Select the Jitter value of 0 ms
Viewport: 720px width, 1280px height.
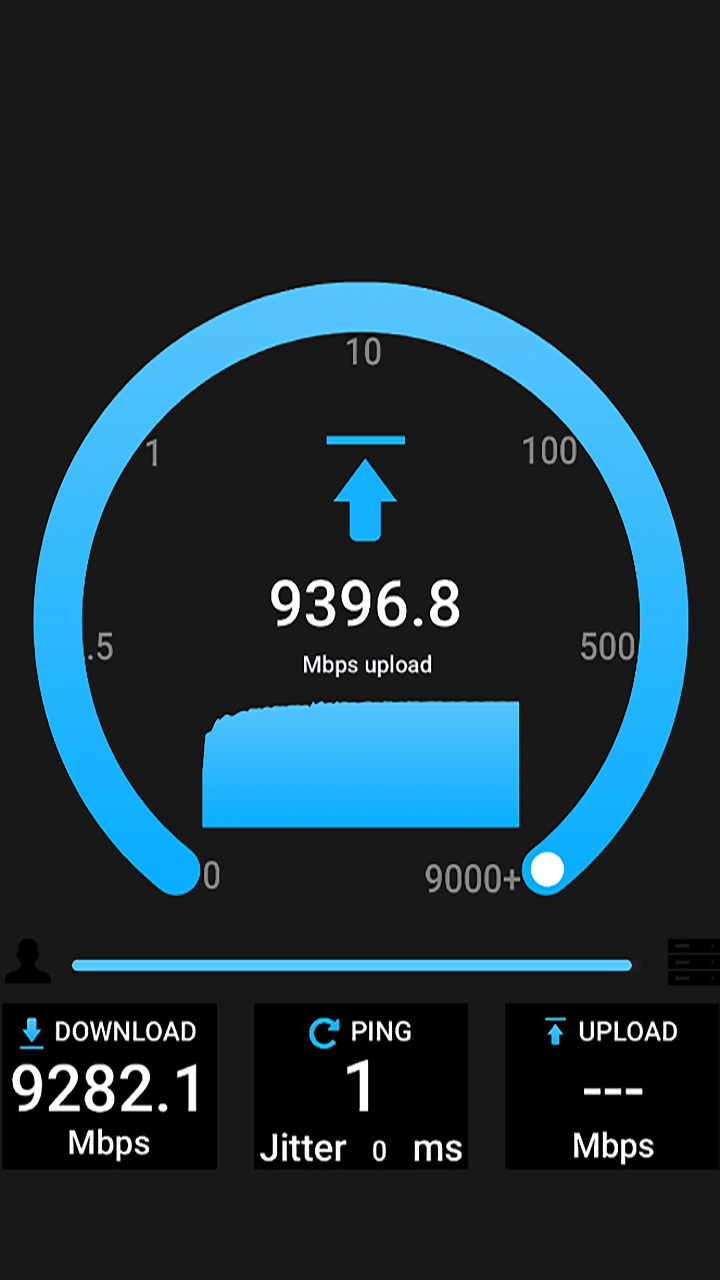click(x=378, y=1148)
